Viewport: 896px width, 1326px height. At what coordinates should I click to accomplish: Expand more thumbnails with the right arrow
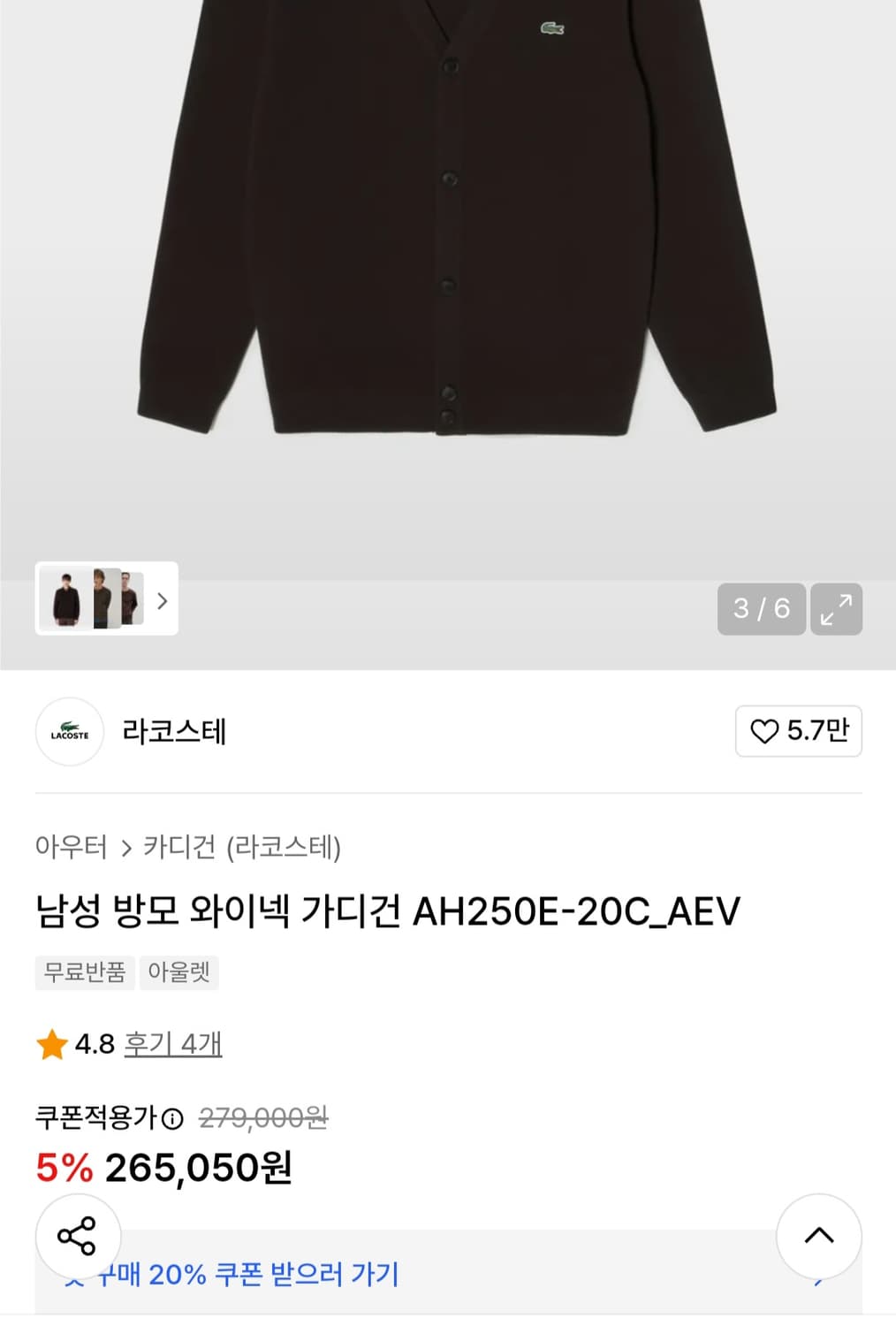(162, 602)
